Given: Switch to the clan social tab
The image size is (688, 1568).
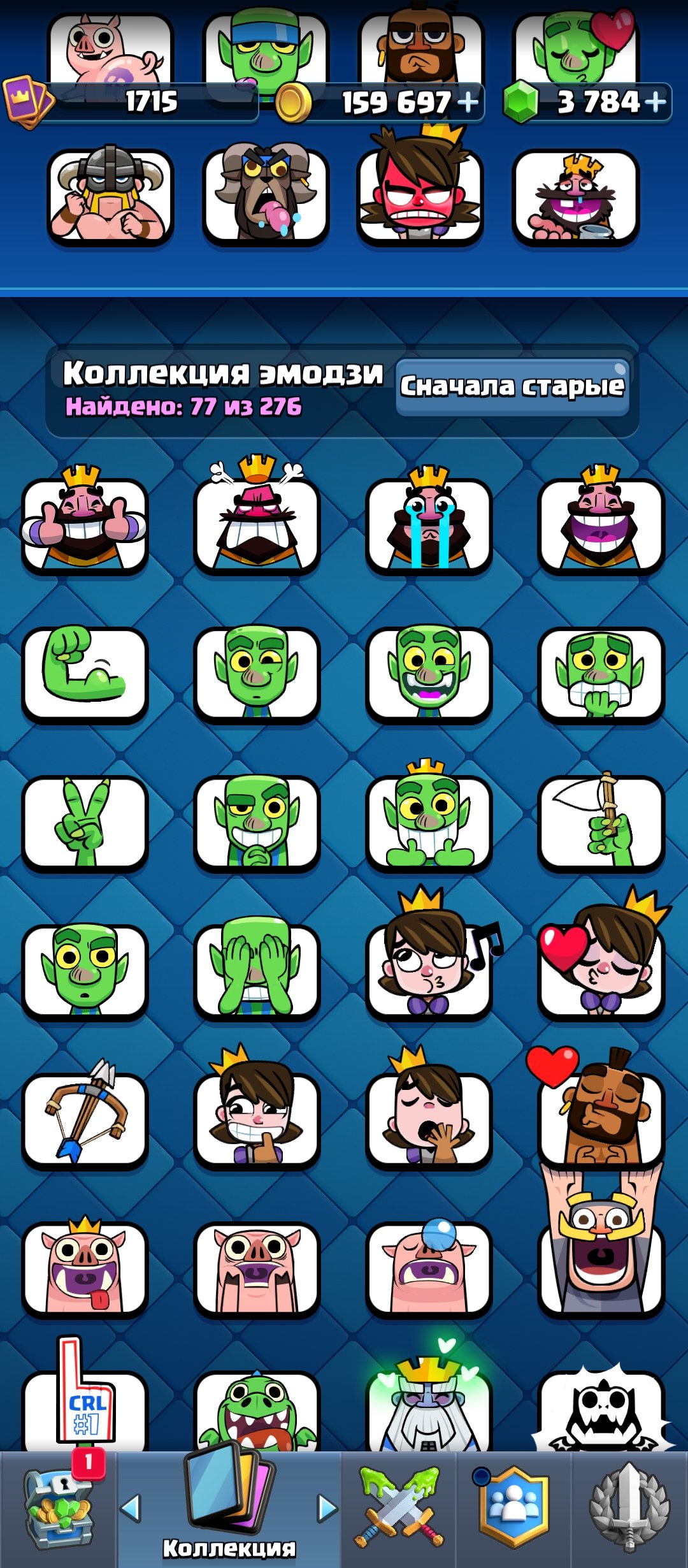Looking at the screenshot, I should [513, 1507].
